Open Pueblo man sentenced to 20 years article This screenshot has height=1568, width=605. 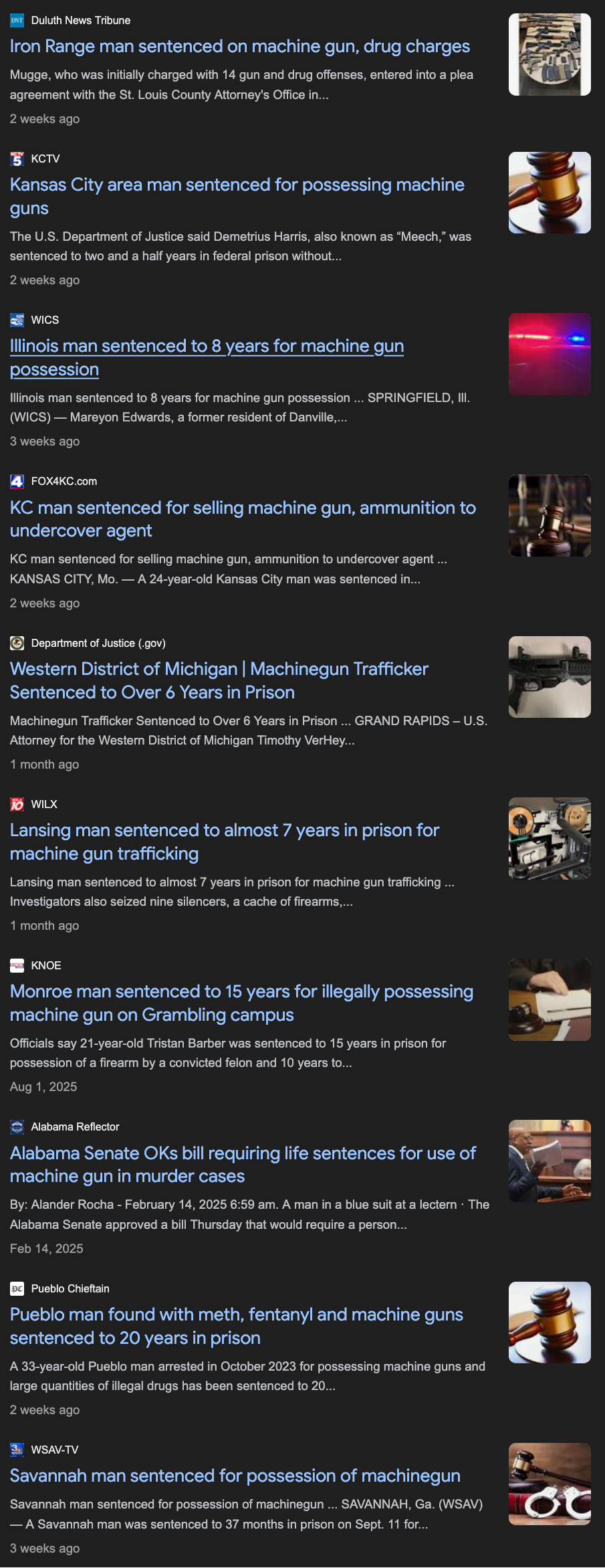tap(236, 1315)
